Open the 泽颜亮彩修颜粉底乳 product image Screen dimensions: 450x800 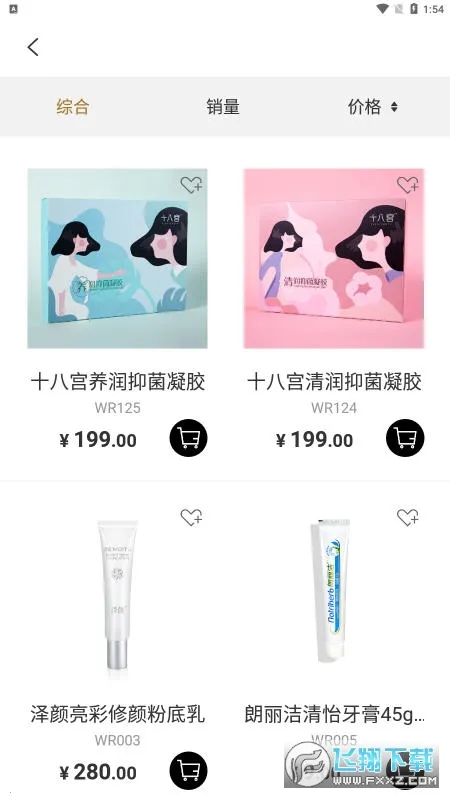pos(117,594)
